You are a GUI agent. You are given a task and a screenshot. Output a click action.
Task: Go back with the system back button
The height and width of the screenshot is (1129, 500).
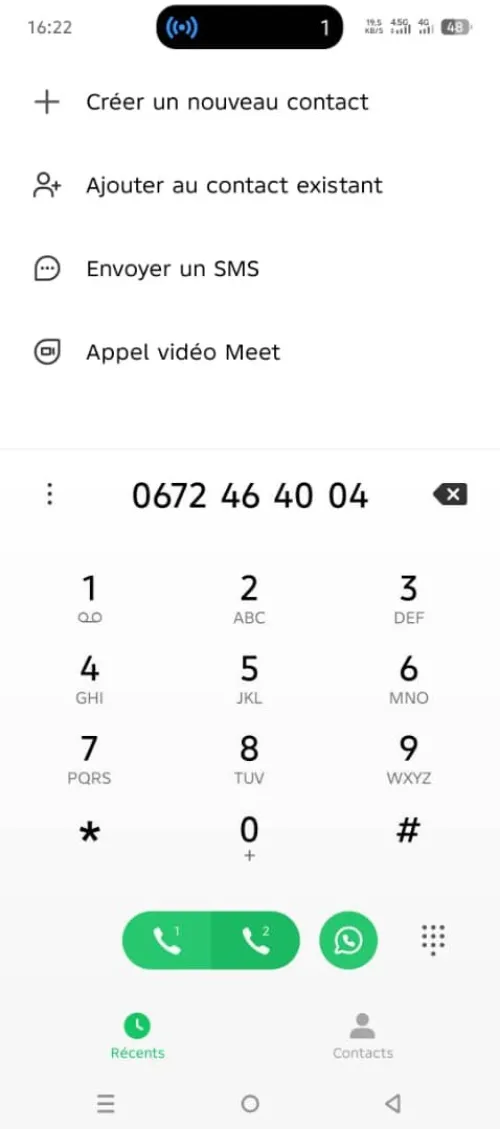pyautogui.click(x=393, y=1103)
